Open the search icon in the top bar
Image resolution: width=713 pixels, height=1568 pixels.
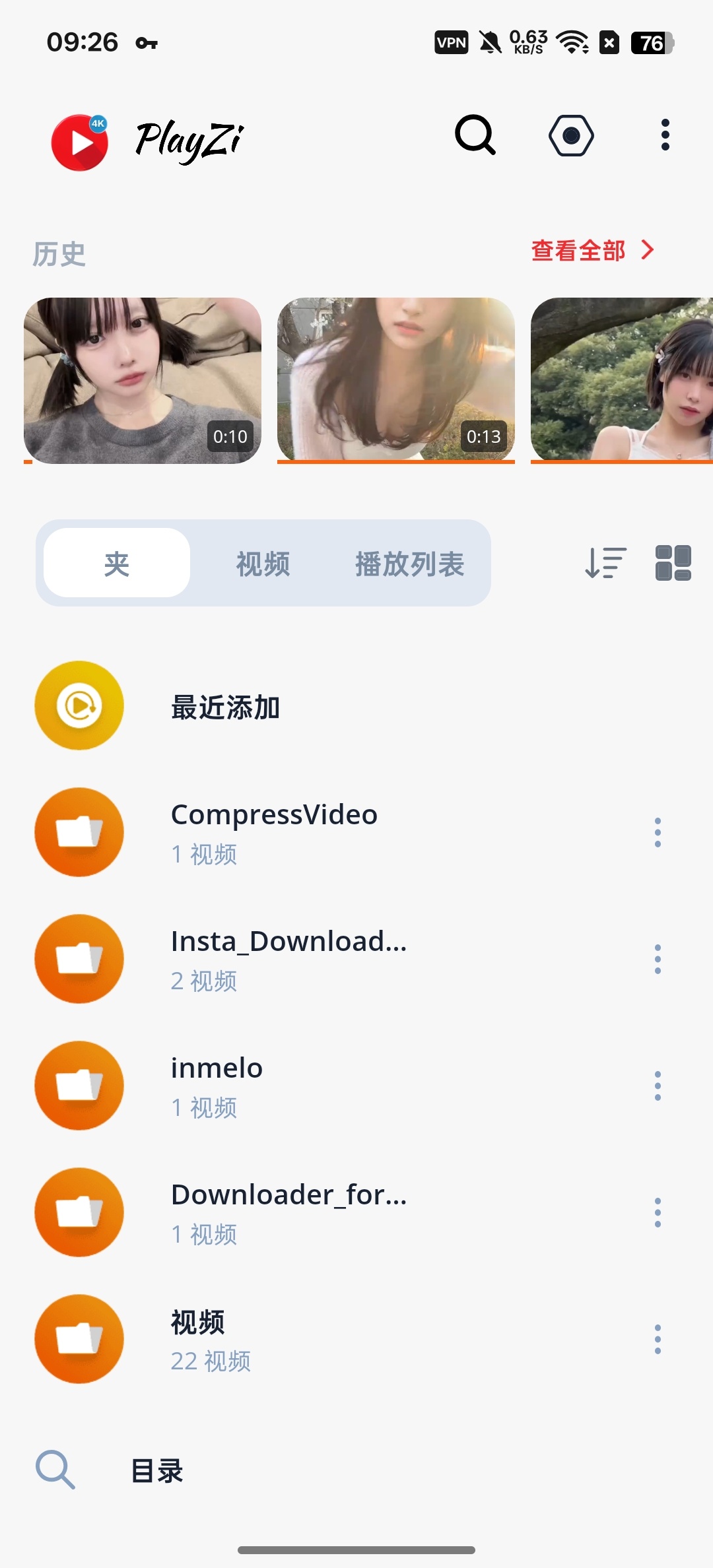coord(475,135)
